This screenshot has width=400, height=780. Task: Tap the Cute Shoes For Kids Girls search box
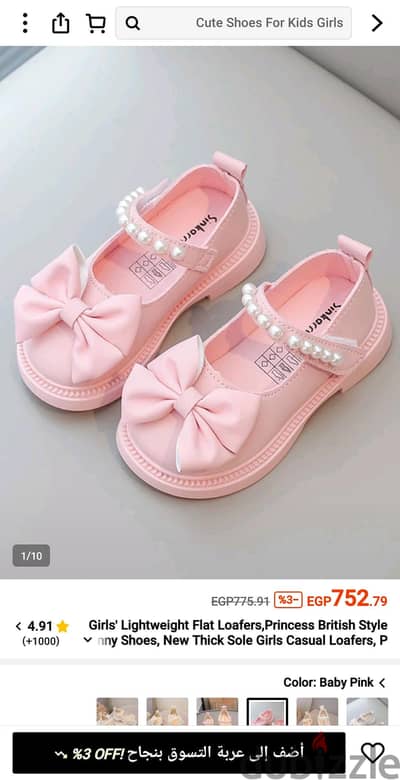coord(233,23)
